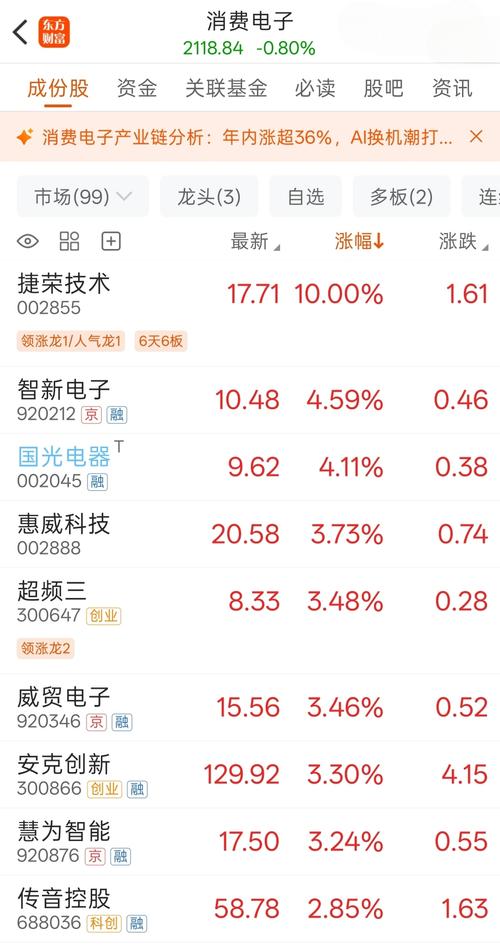This screenshot has height=947, width=500.
Task: Expand the 市场(99) dropdown
Action: (x=83, y=196)
